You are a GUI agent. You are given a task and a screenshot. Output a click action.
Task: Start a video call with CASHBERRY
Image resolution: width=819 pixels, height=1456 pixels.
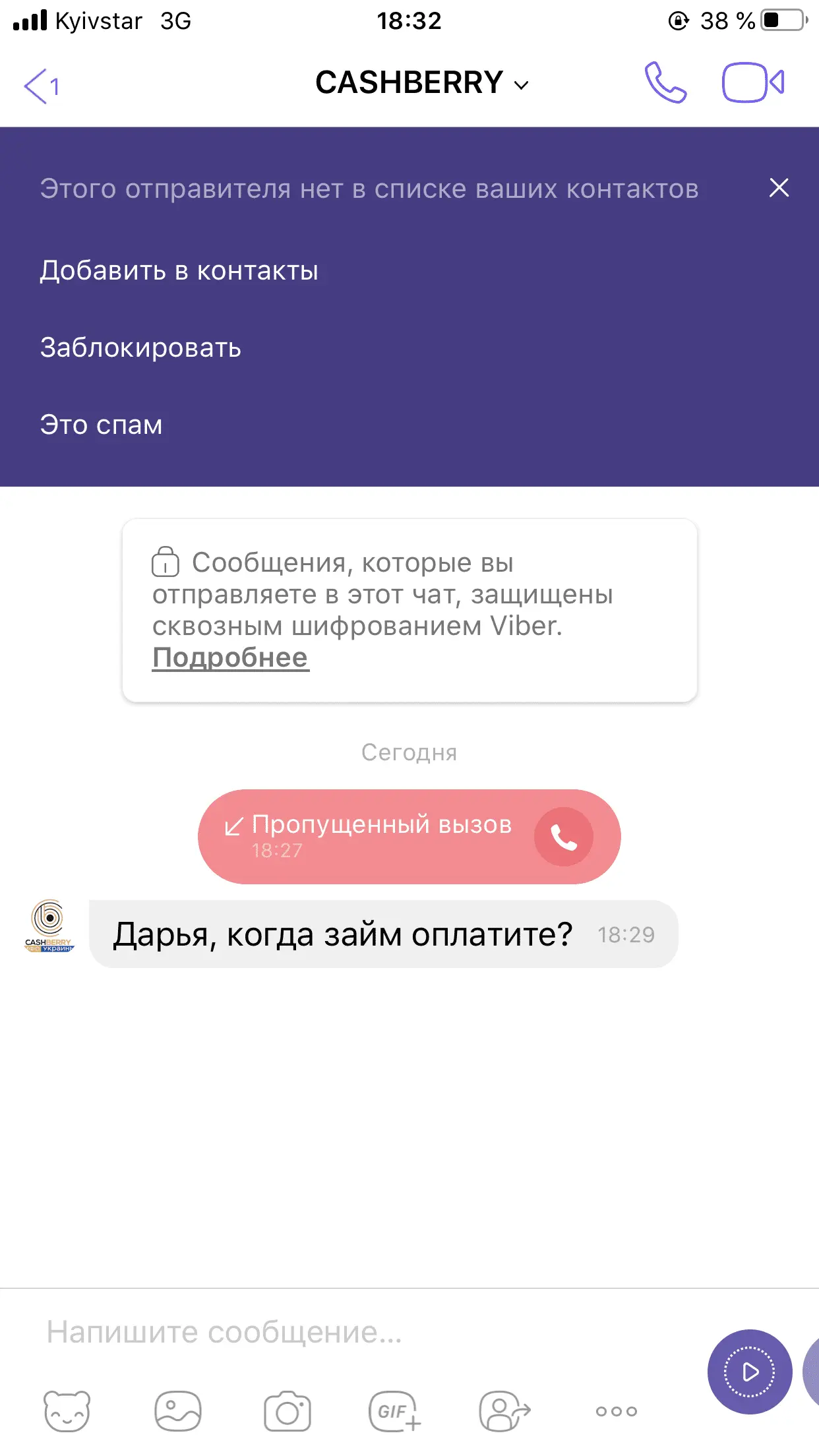(x=753, y=83)
